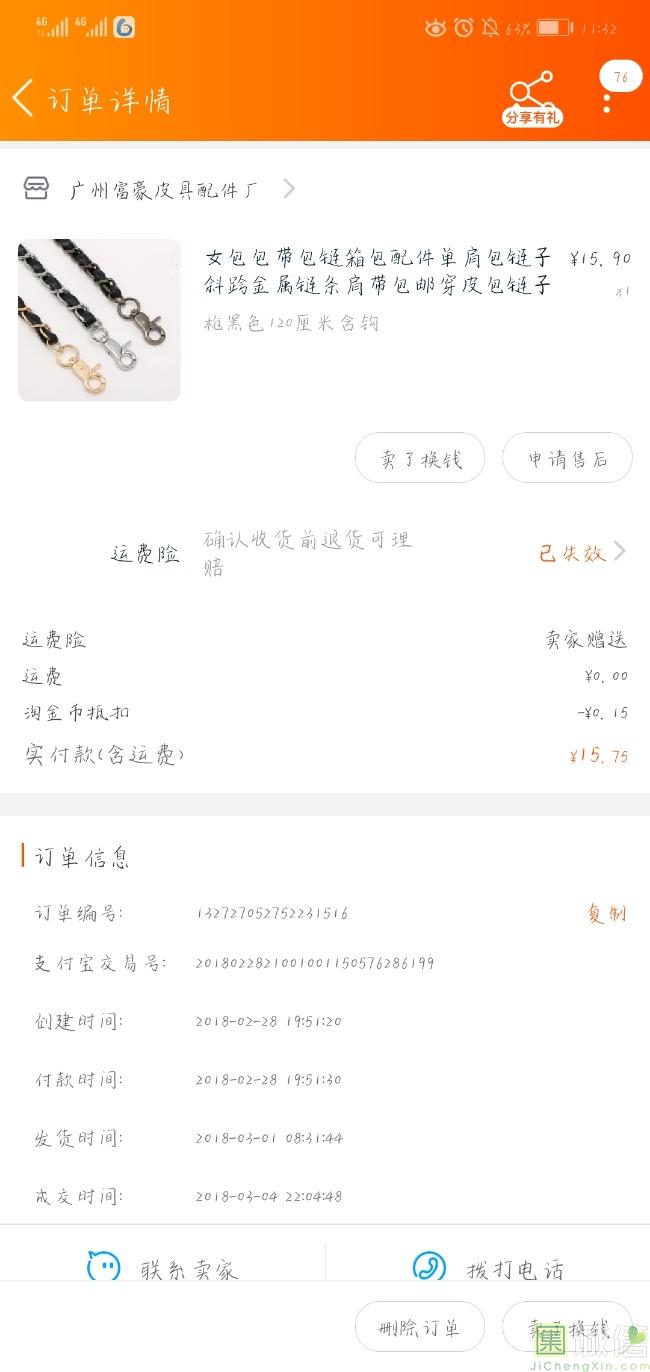The image size is (650, 1372).
Task: Tap 卖了换钱 under the product
Action: click(420, 459)
